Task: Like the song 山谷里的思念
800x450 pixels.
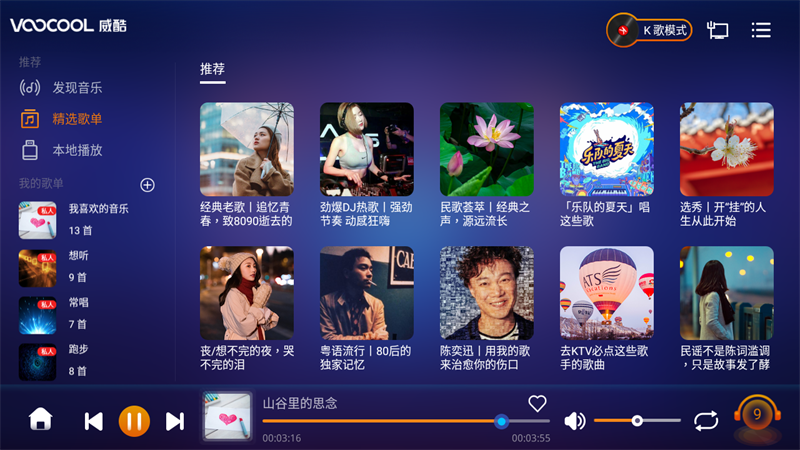Action: [537, 404]
